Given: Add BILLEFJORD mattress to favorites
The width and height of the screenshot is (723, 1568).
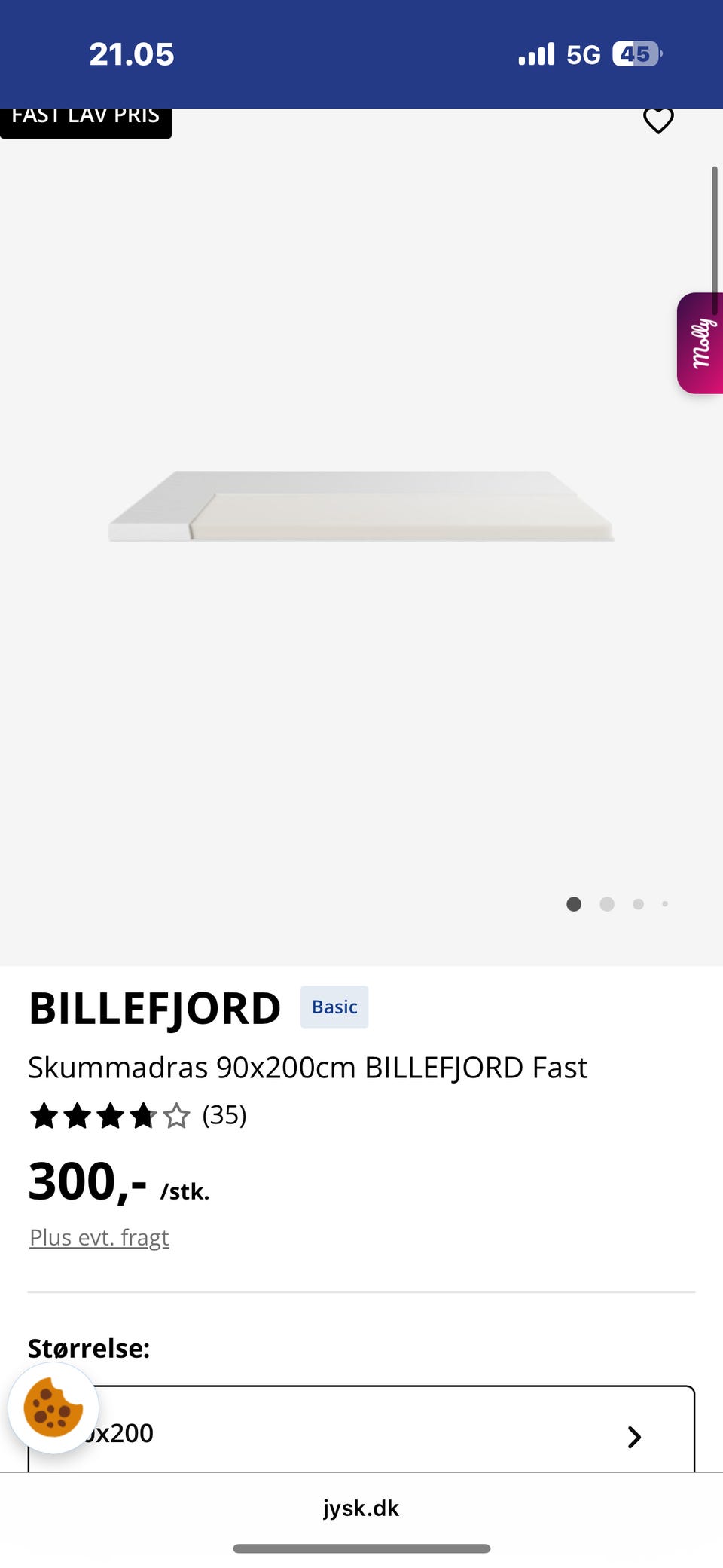Looking at the screenshot, I should click(x=657, y=121).
